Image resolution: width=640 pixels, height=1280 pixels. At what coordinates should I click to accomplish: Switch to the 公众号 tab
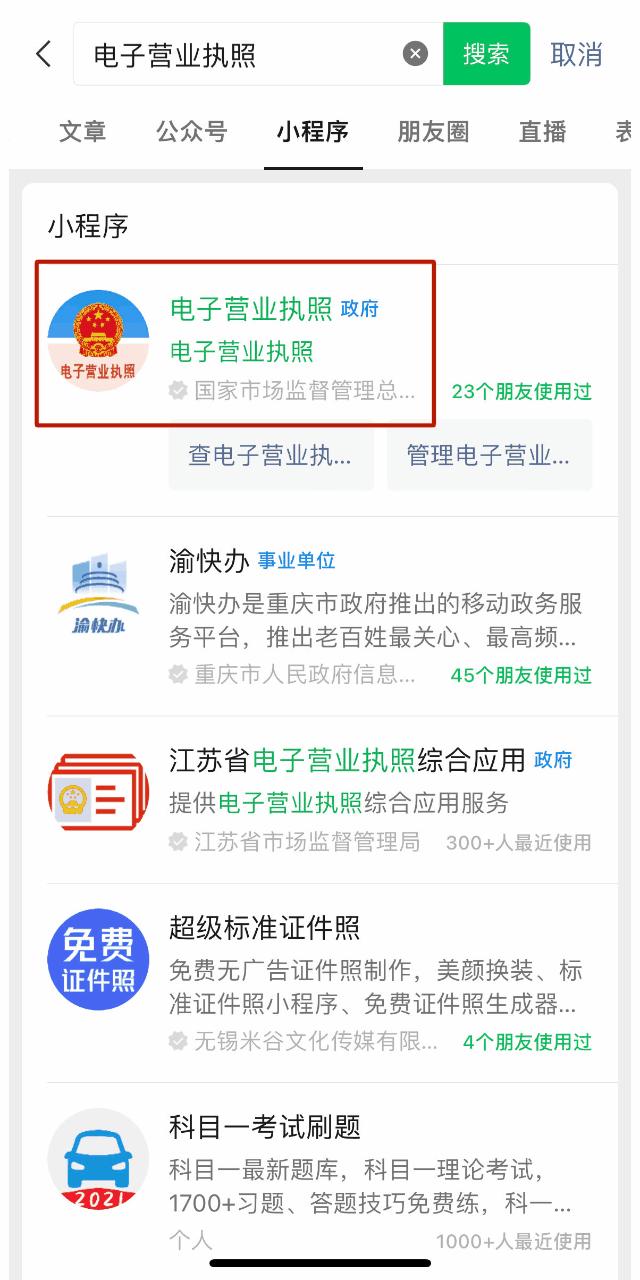point(191,132)
